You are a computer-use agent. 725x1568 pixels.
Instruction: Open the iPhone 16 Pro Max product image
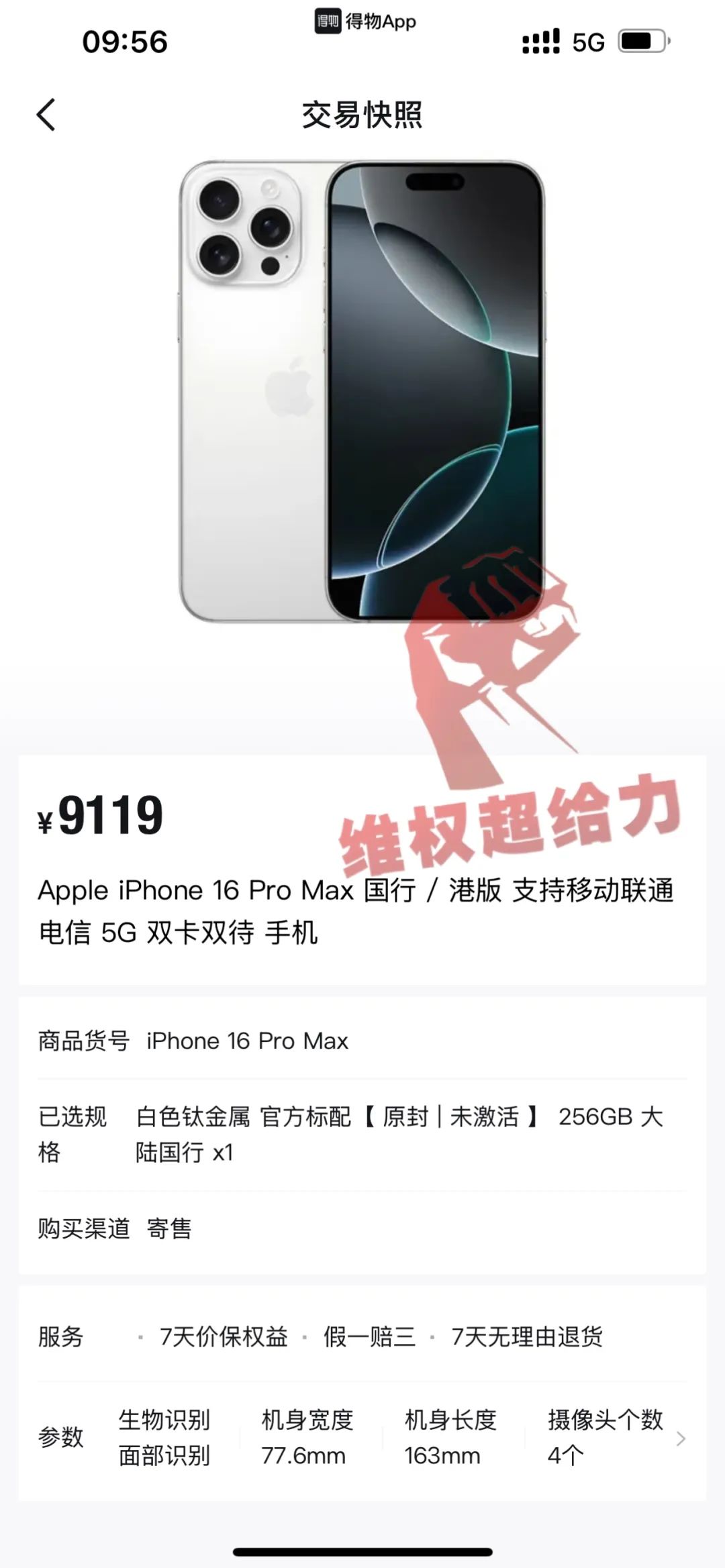click(x=362, y=391)
